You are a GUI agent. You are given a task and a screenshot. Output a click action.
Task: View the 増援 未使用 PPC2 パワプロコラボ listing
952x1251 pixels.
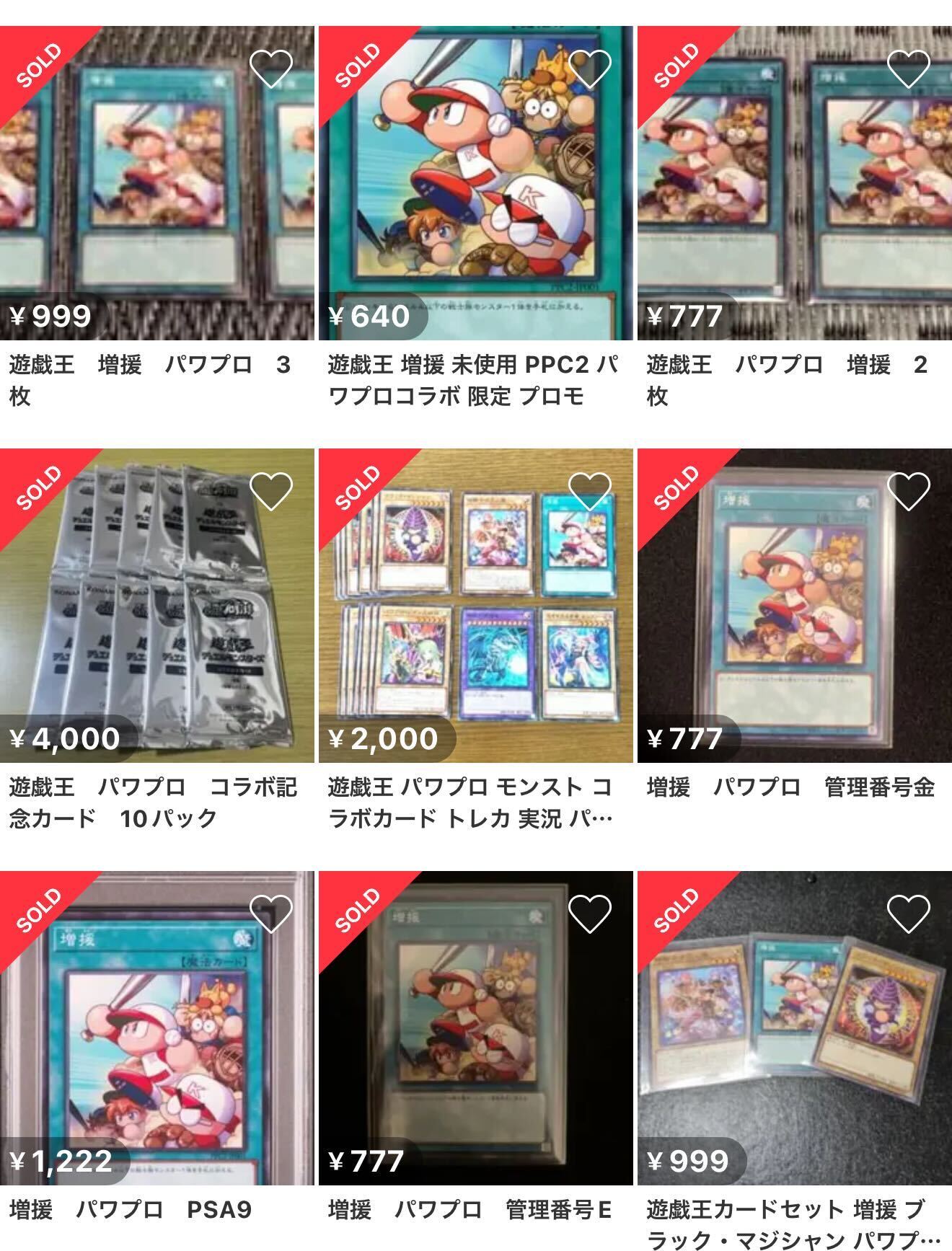tap(475, 183)
